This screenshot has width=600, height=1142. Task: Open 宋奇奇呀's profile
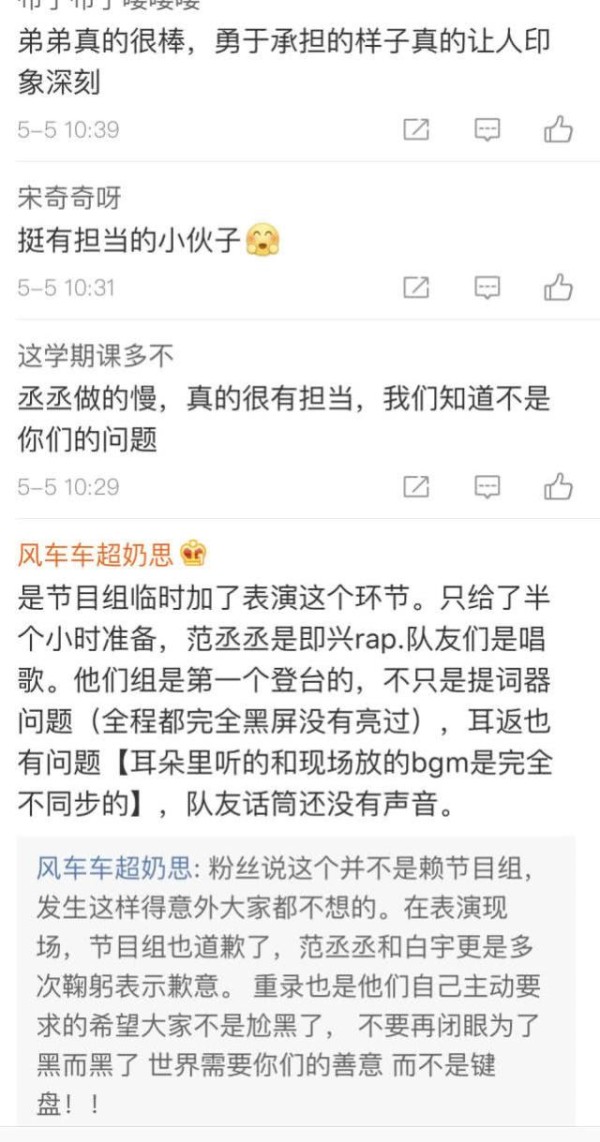coord(69,198)
